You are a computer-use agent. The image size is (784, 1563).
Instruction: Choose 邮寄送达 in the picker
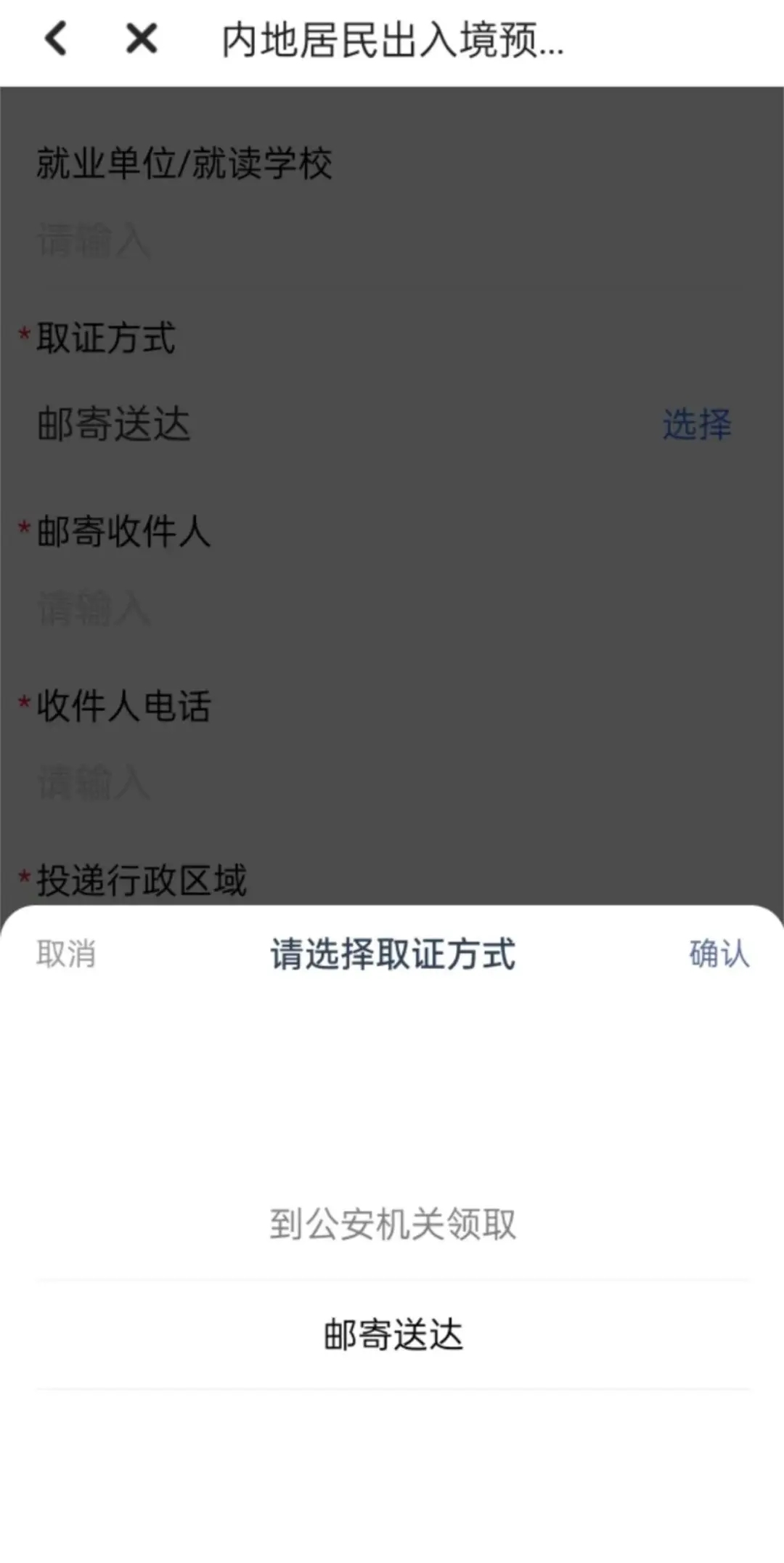pos(393,1335)
